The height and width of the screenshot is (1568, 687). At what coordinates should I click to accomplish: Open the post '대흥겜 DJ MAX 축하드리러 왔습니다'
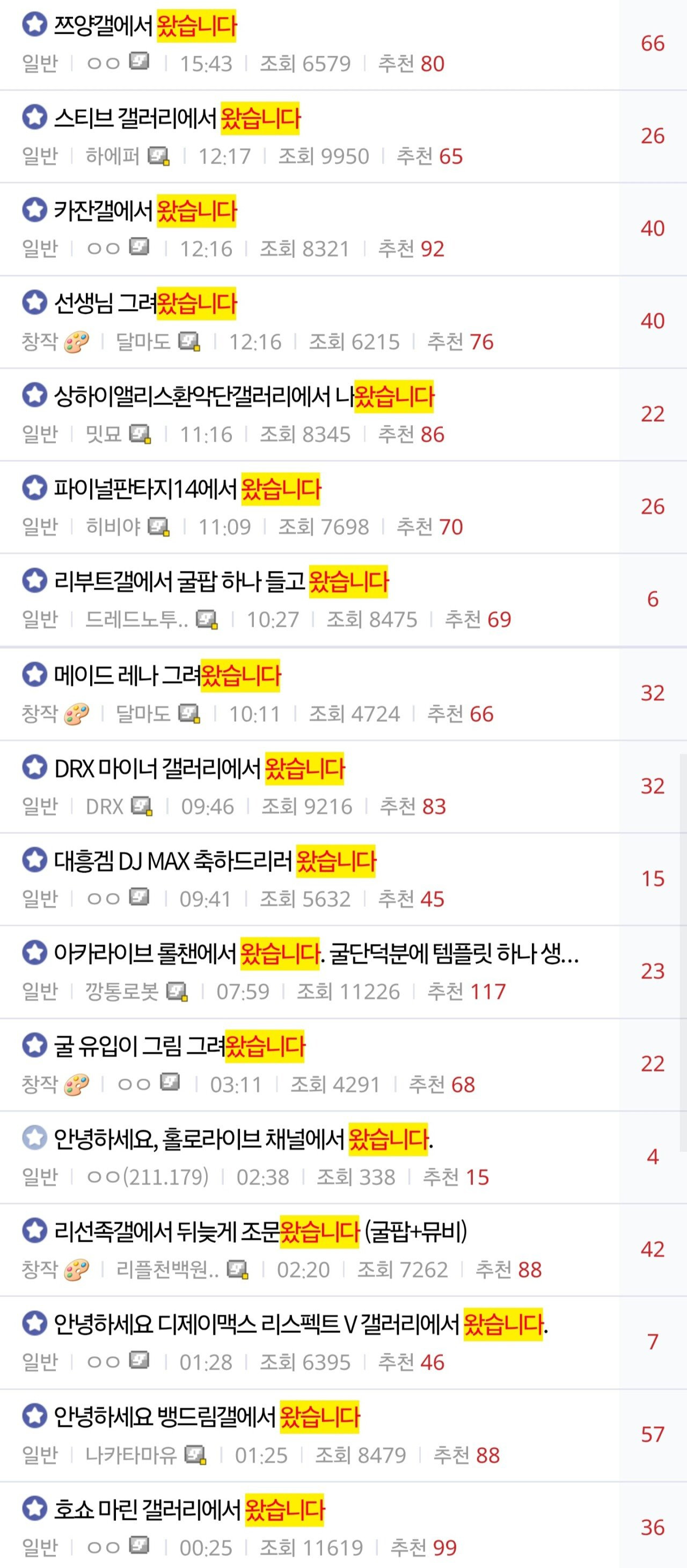coord(214,861)
